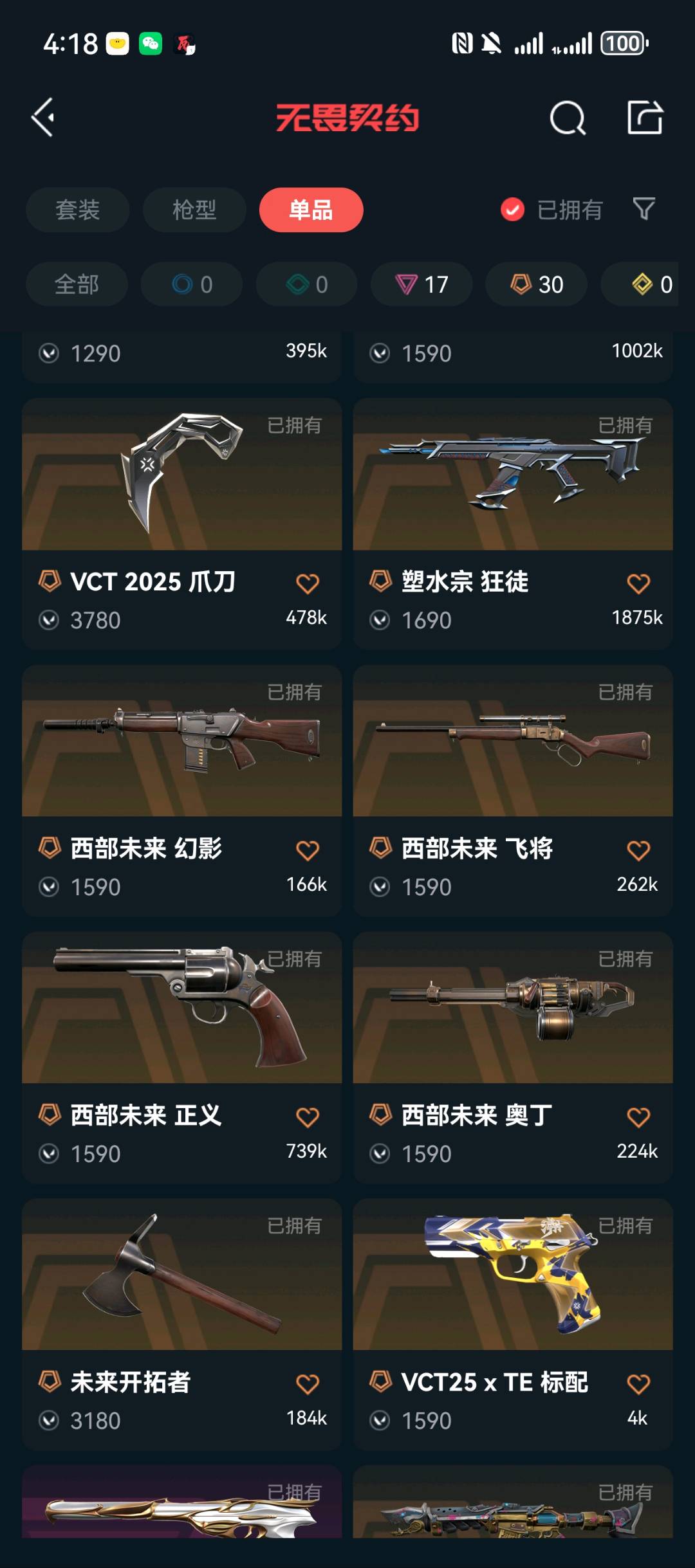Viewport: 695px width, 1568px height.
Task: Favorite the 塑水宗 狂徒 skin
Action: 638,583
